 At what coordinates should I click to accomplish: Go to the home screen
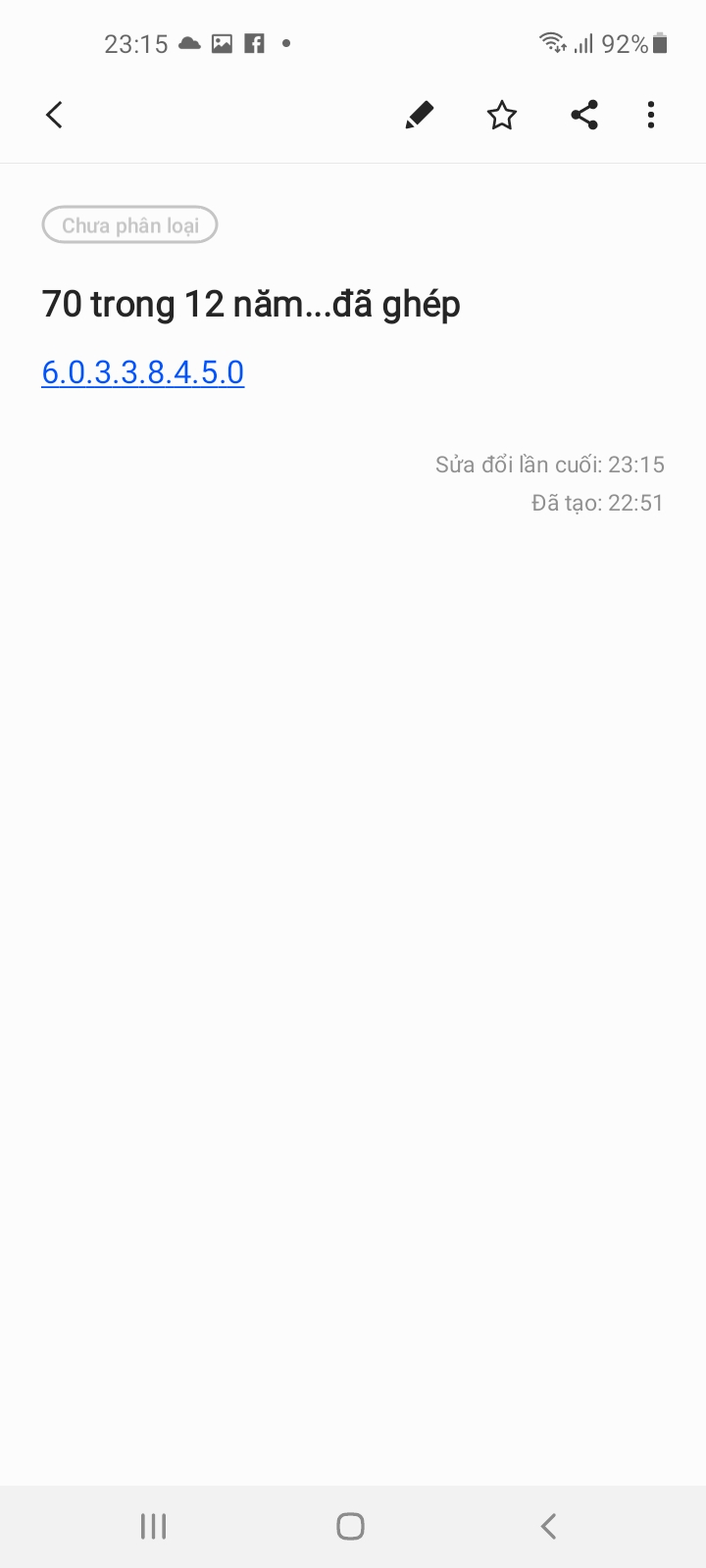coord(351,1526)
